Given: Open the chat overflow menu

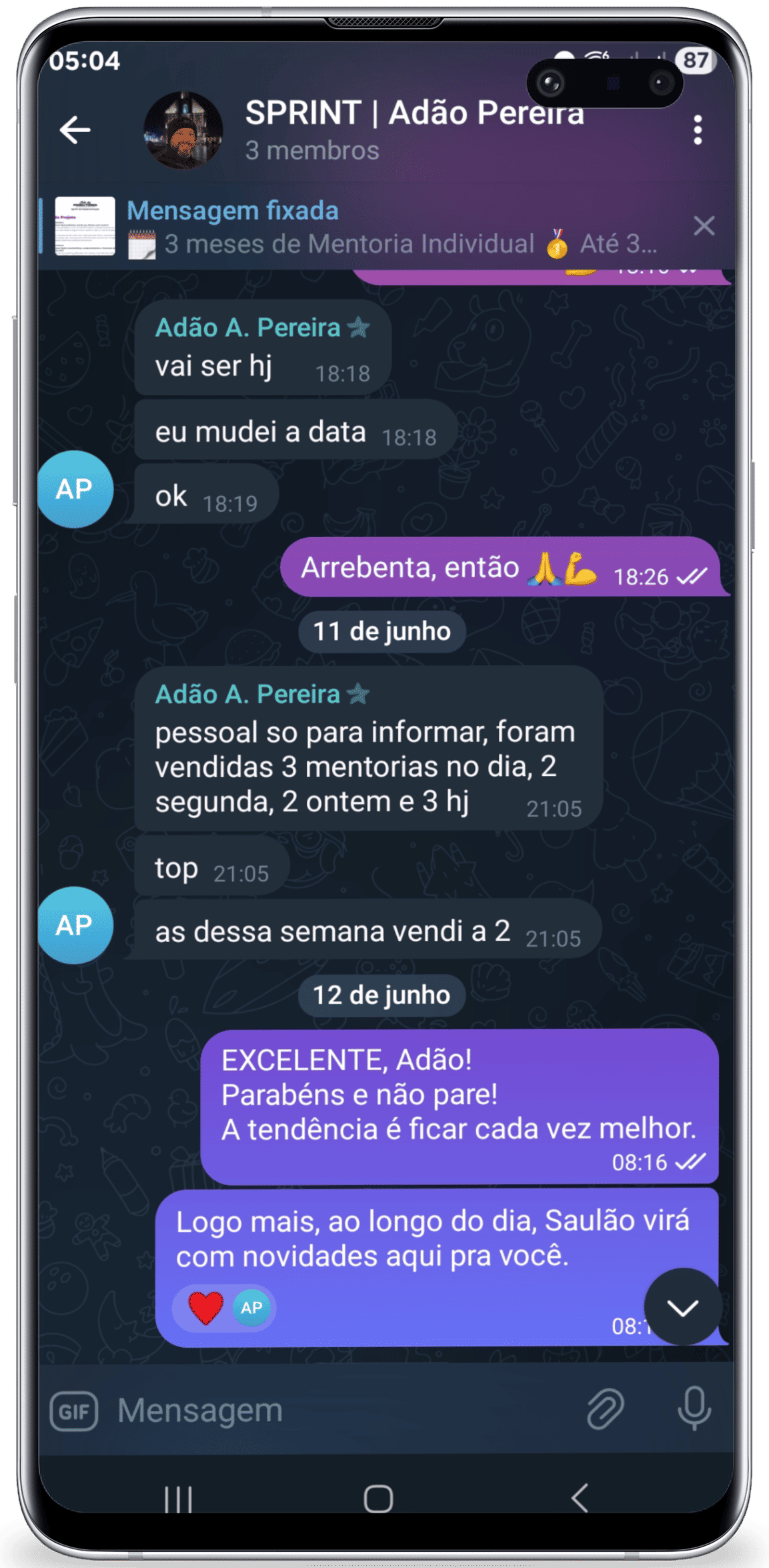Looking at the screenshot, I should click(698, 129).
